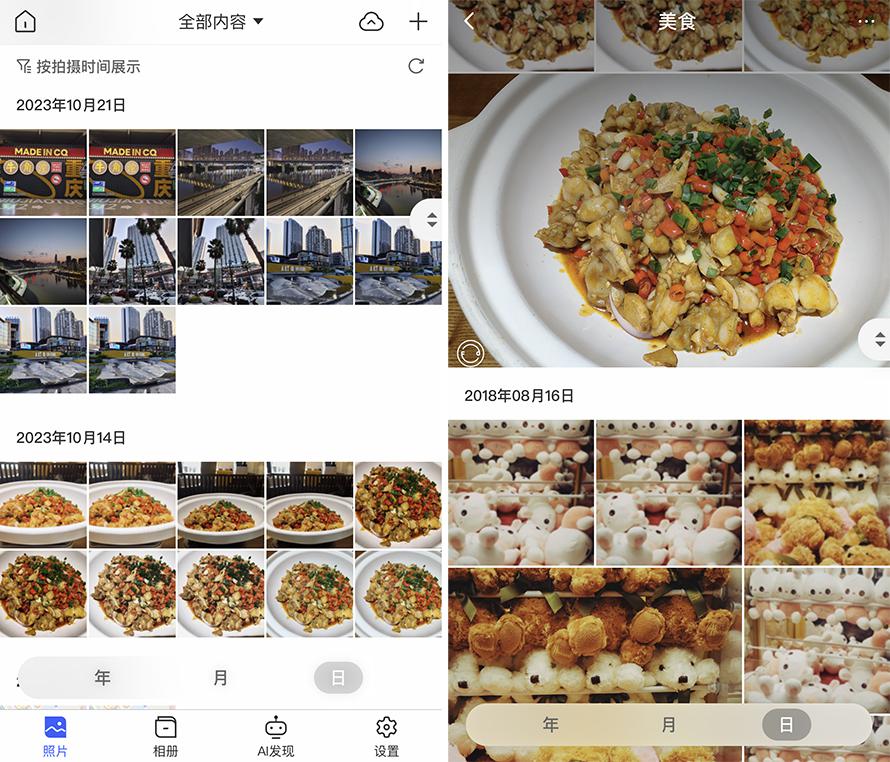This screenshot has height=762, width=890.
Task: Open the home icon beside 全部内容
Action: pos(26,22)
